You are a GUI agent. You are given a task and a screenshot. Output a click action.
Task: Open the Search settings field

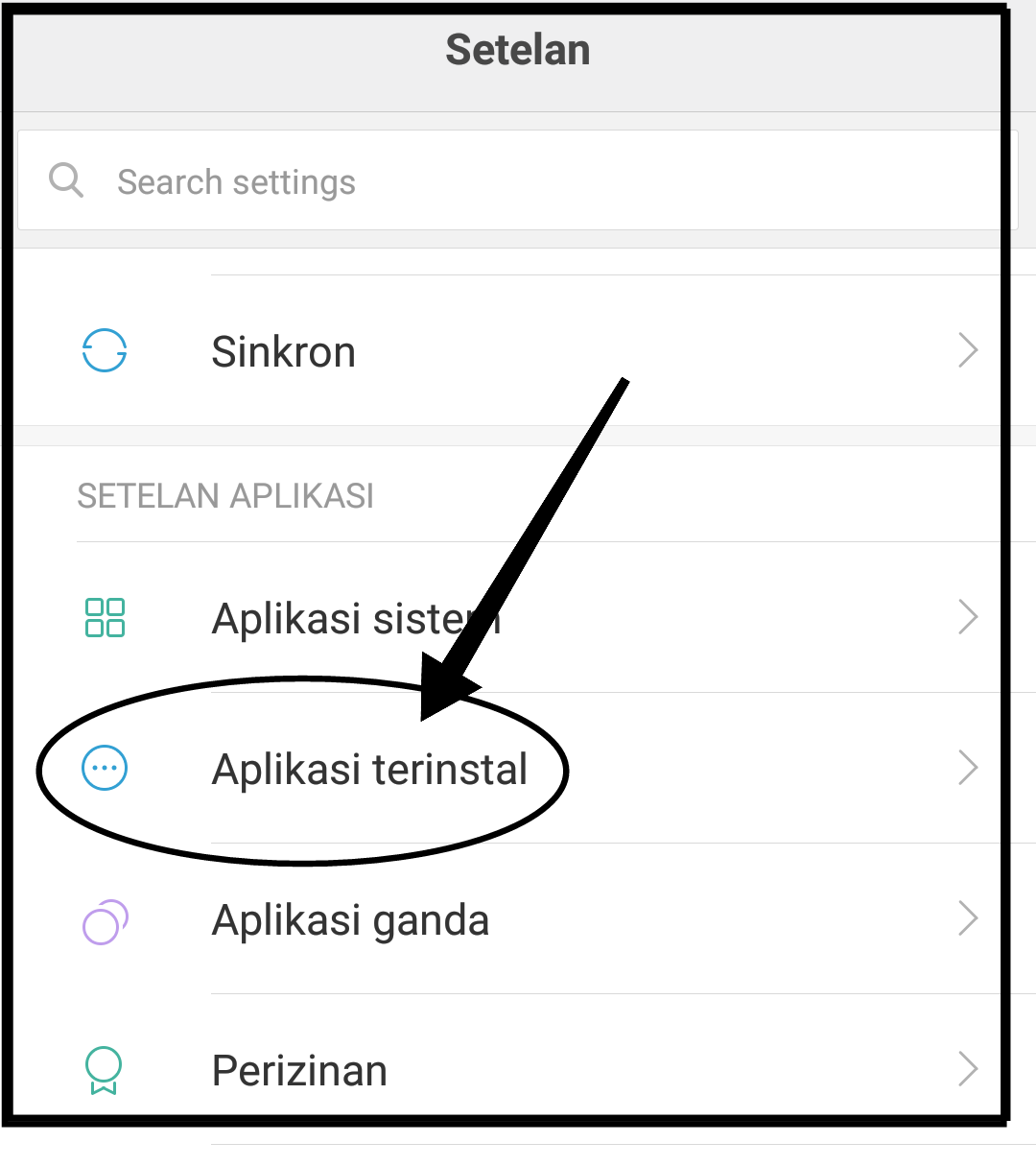point(518,181)
